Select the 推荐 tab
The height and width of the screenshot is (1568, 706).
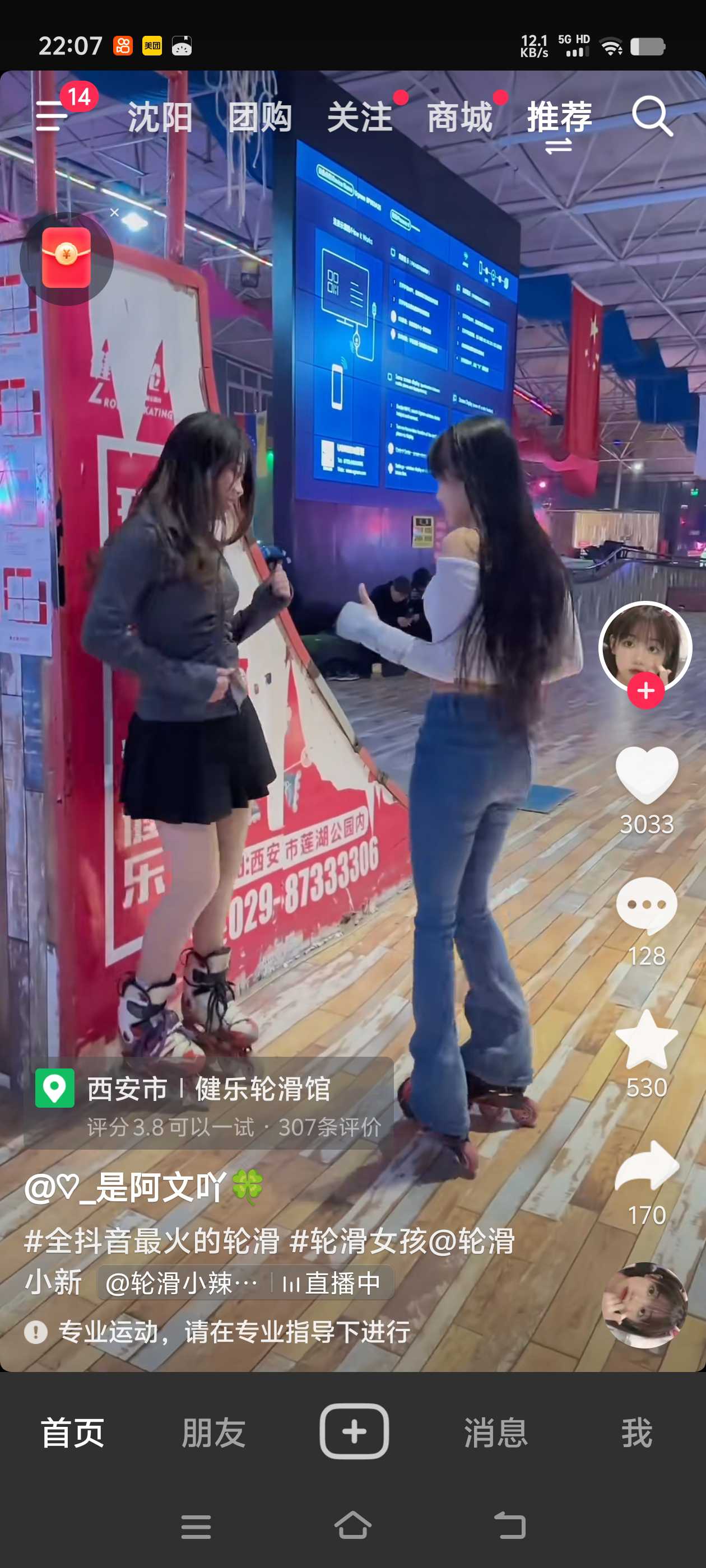559,117
